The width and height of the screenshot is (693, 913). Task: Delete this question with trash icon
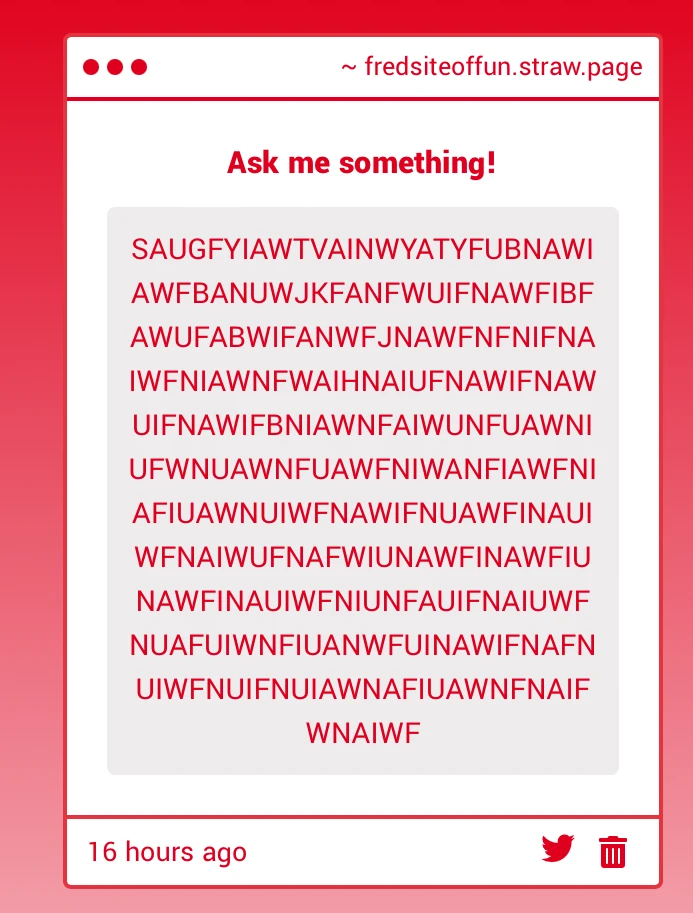612,851
